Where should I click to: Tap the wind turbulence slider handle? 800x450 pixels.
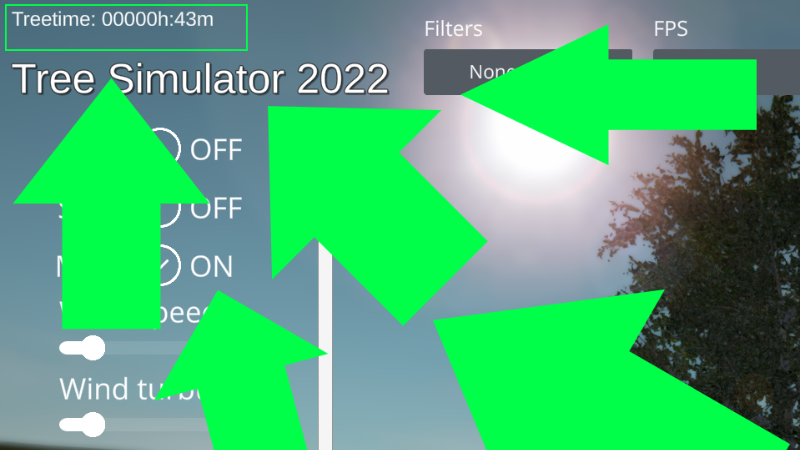click(93, 424)
